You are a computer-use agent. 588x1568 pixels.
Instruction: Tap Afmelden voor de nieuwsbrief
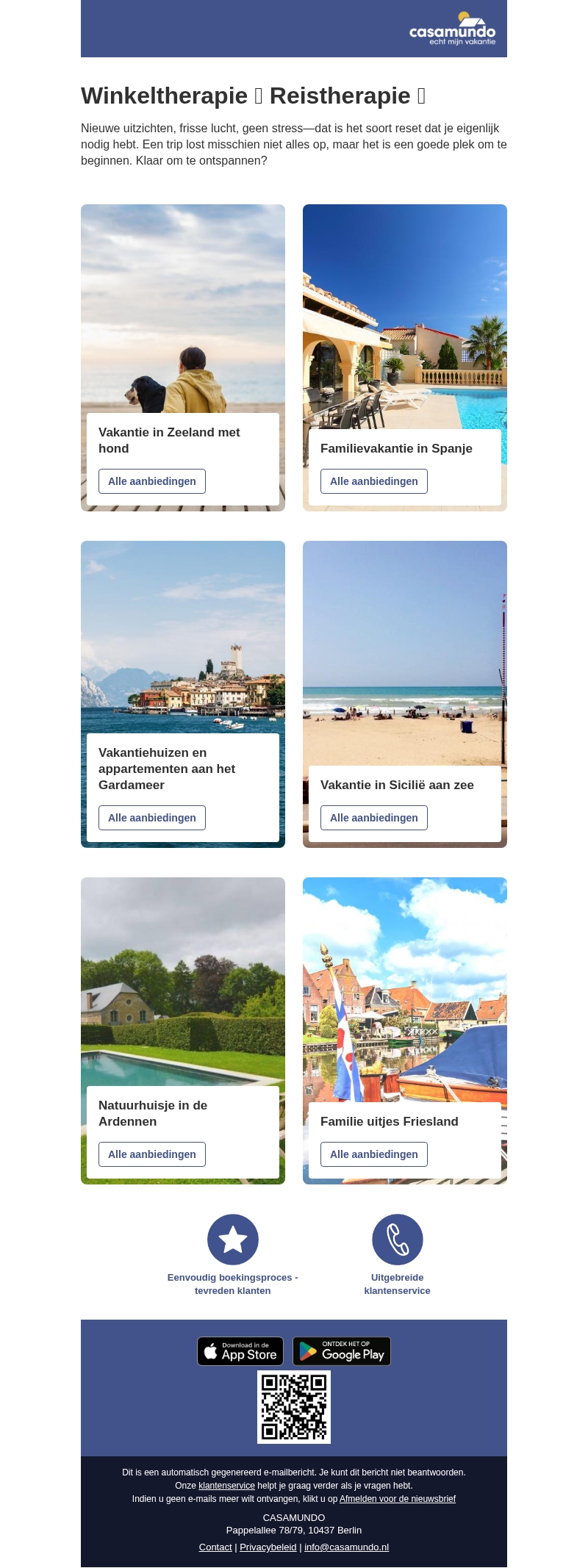[398, 1499]
